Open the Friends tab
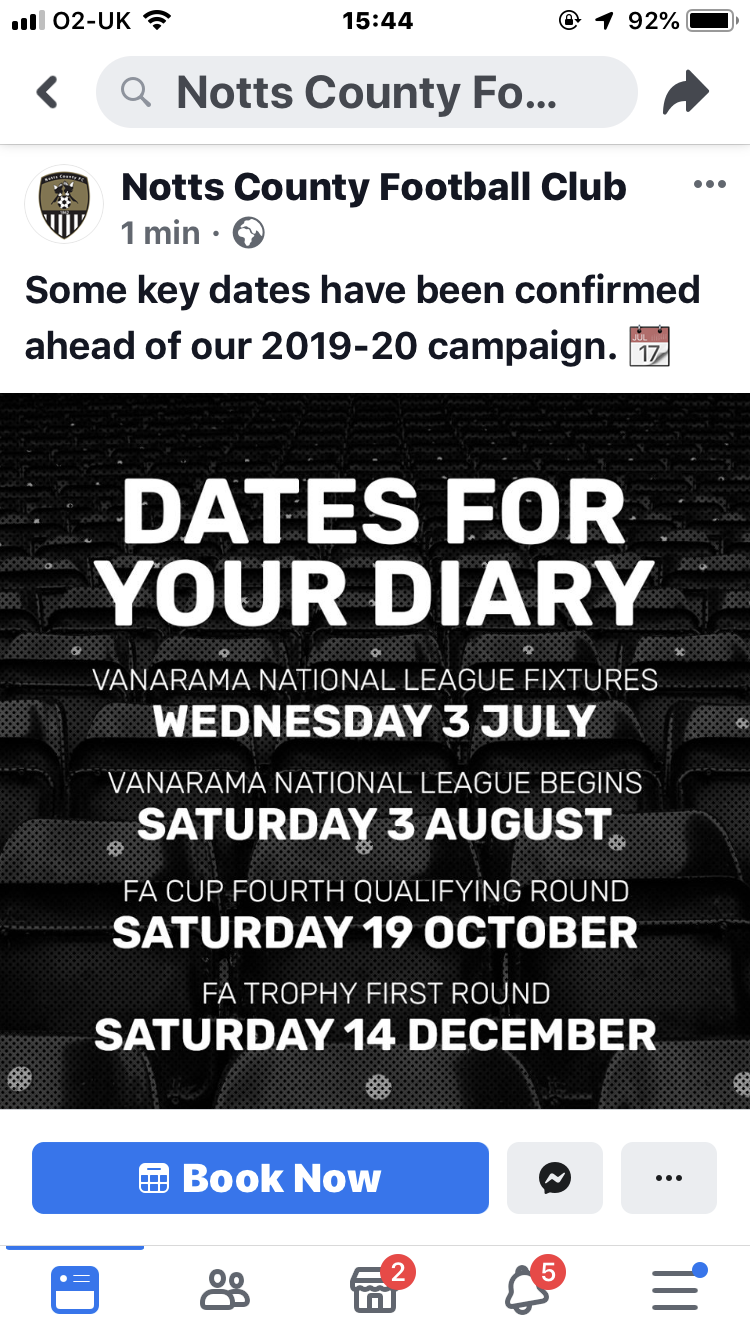This screenshot has height=1334, width=750. (224, 1289)
